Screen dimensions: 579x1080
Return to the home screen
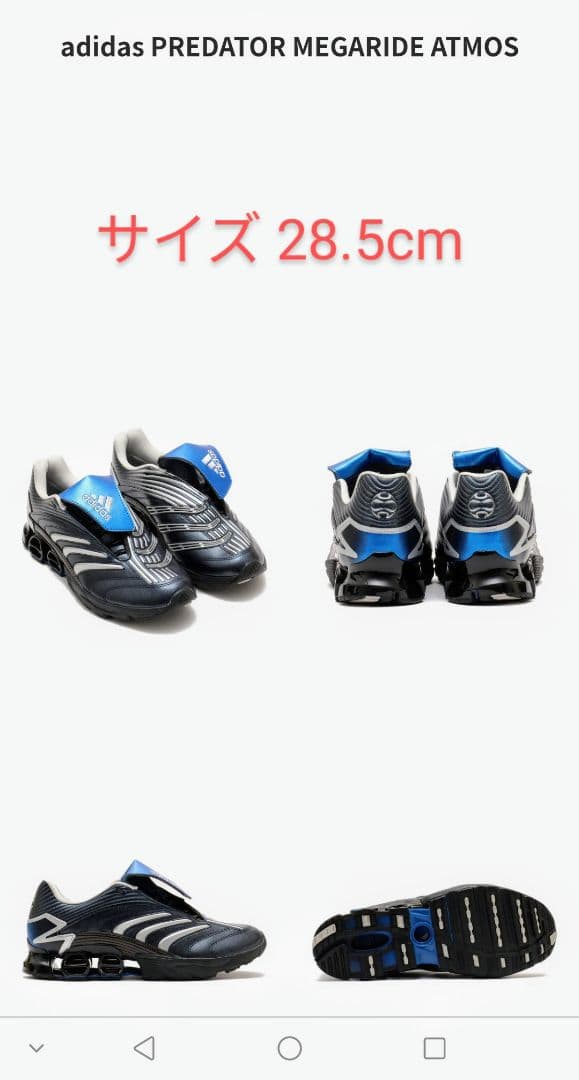click(290, 1048)
